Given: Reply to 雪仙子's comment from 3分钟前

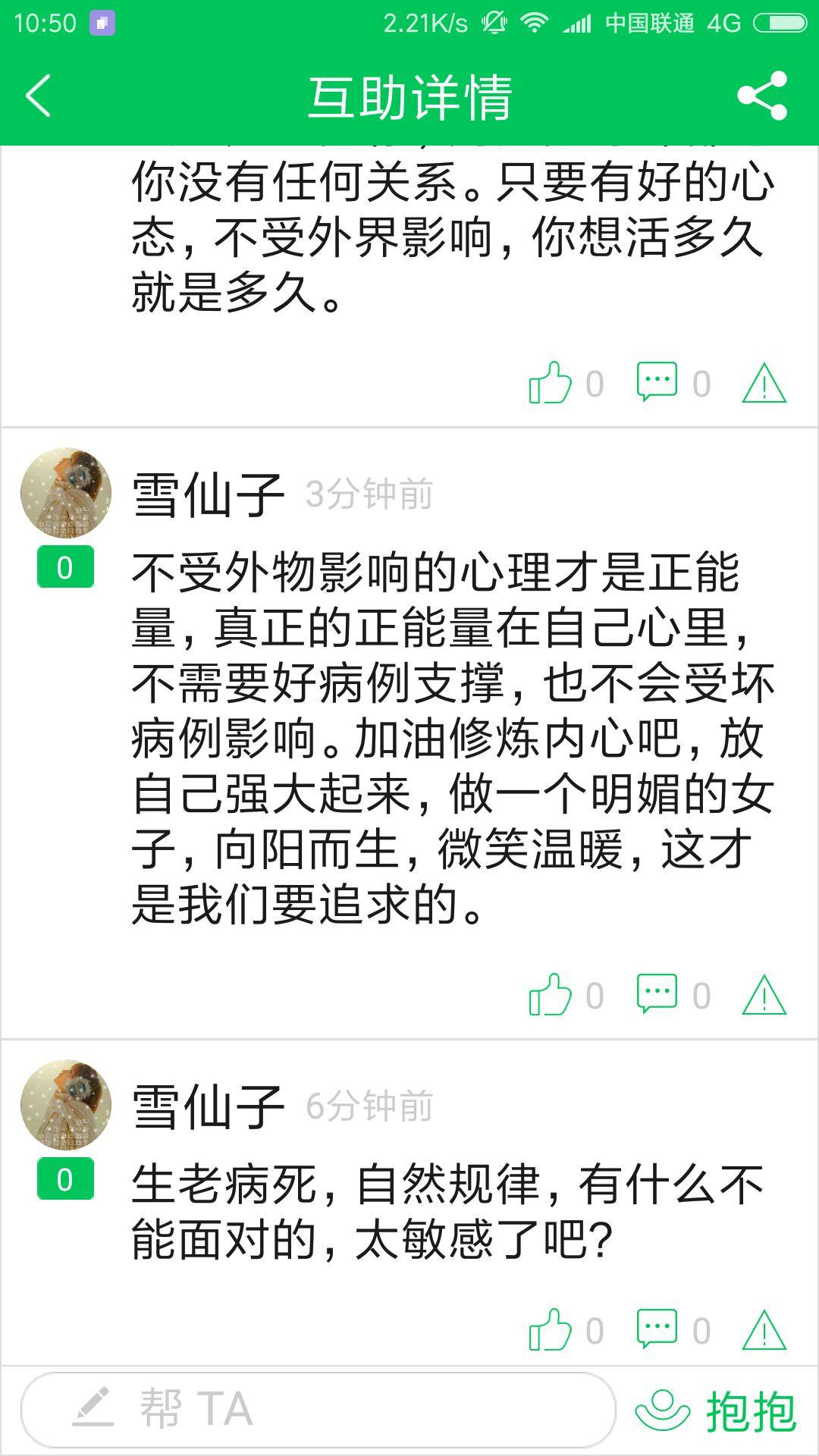Looking at the screenshot, I should [657, 995].
